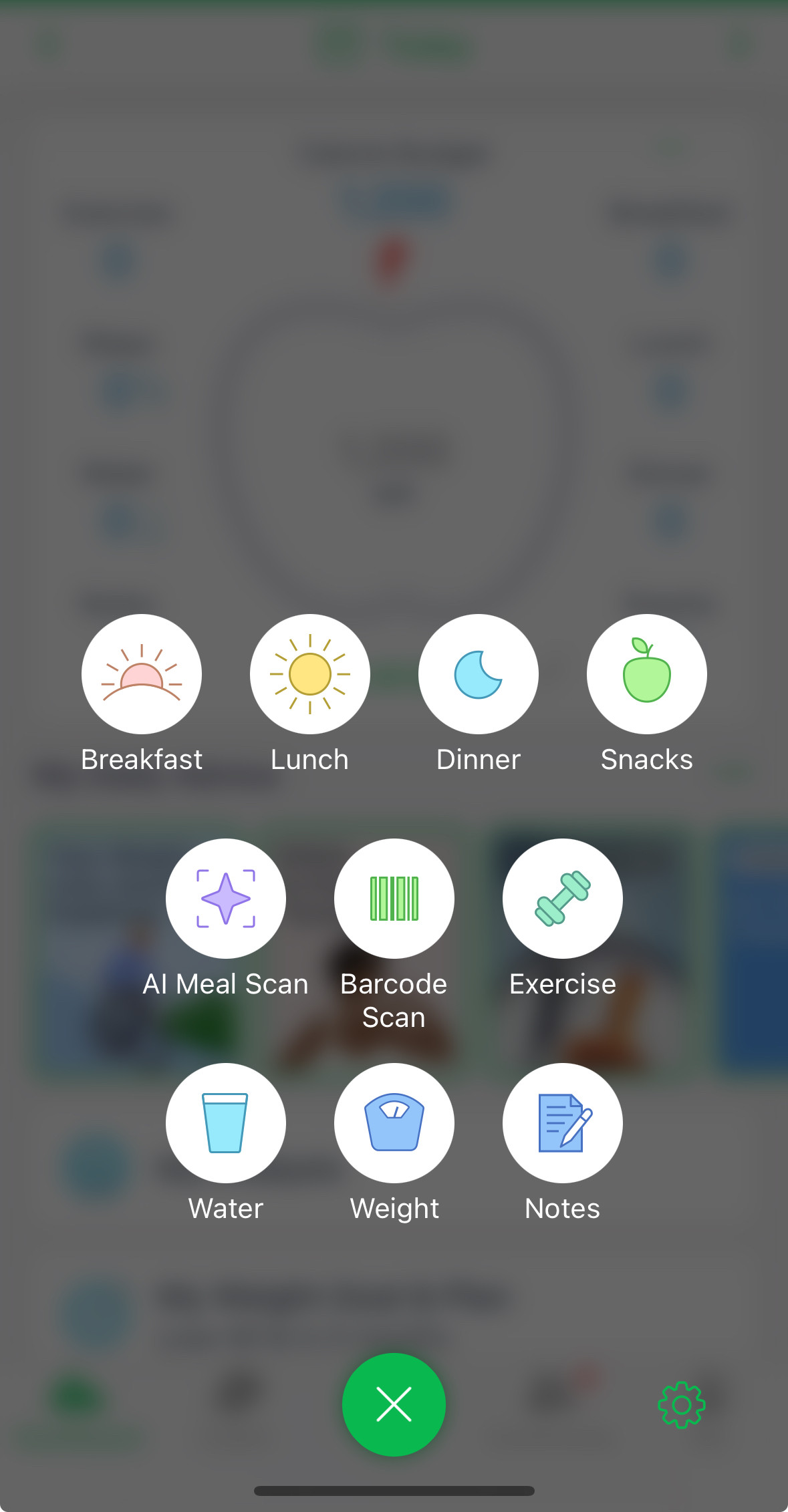Record your Weight
This screenshot has height=1512, width=788.
click(x=394, y=1123)
